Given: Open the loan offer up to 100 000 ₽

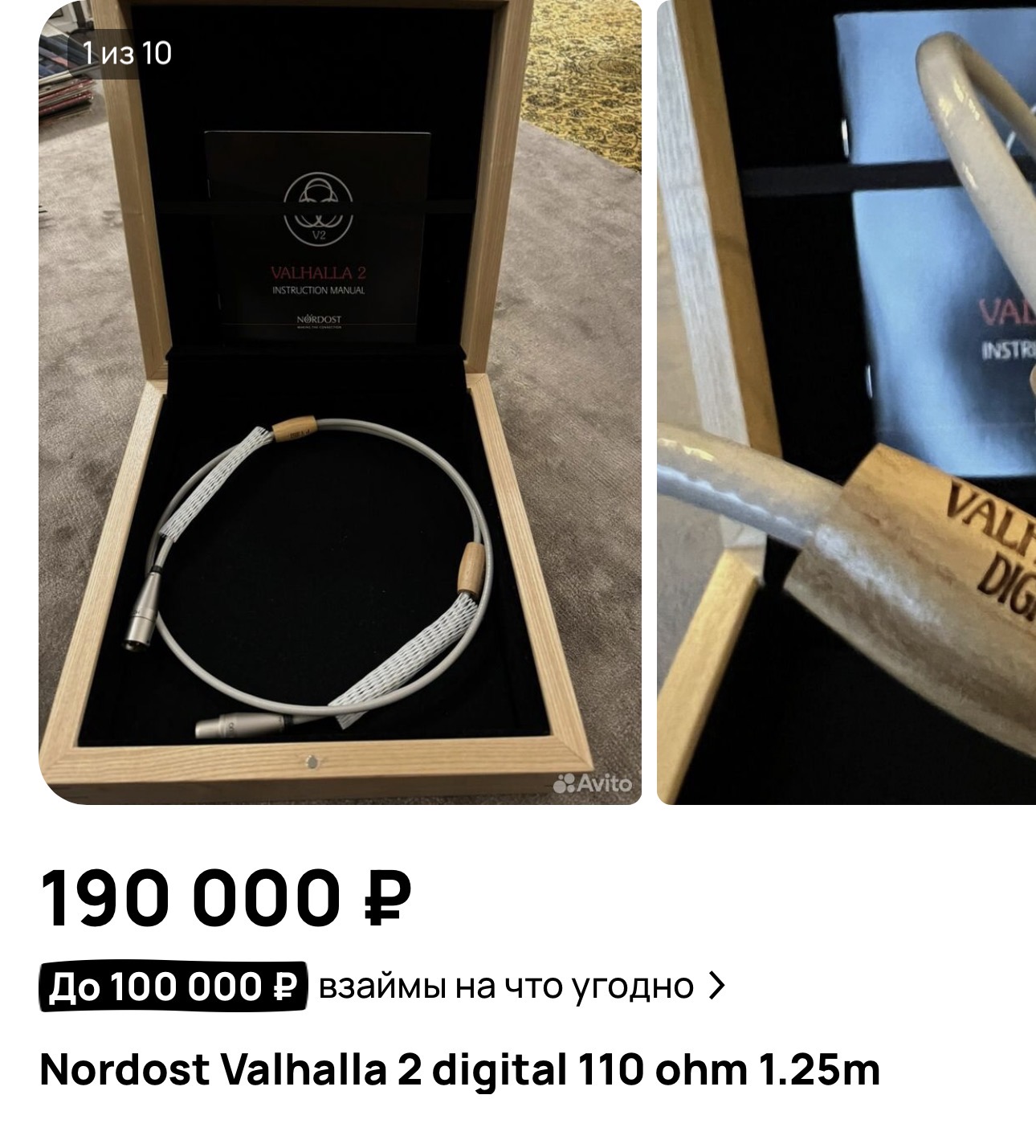Looking at the screenshot, I should pos(382,986).
